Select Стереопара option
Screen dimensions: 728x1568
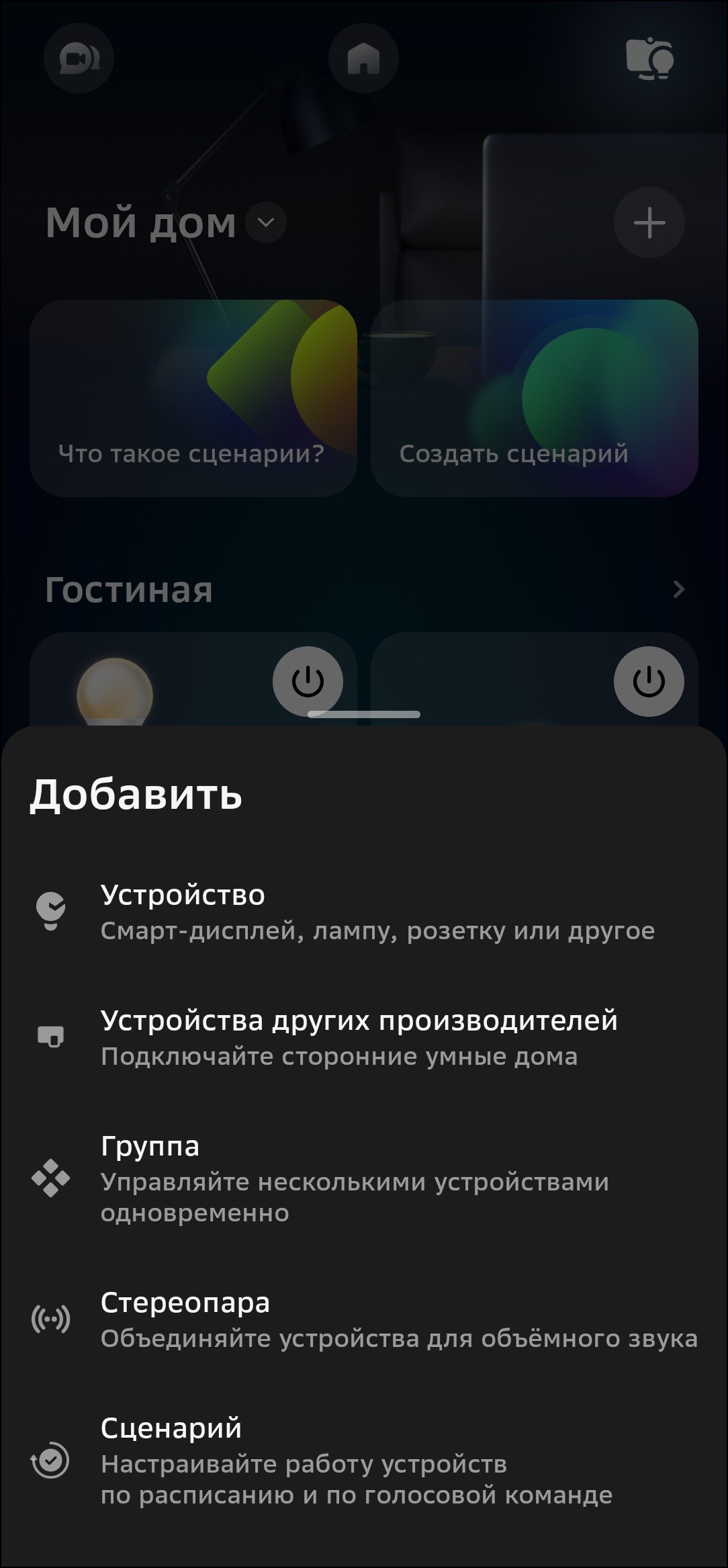[363, 1319]
